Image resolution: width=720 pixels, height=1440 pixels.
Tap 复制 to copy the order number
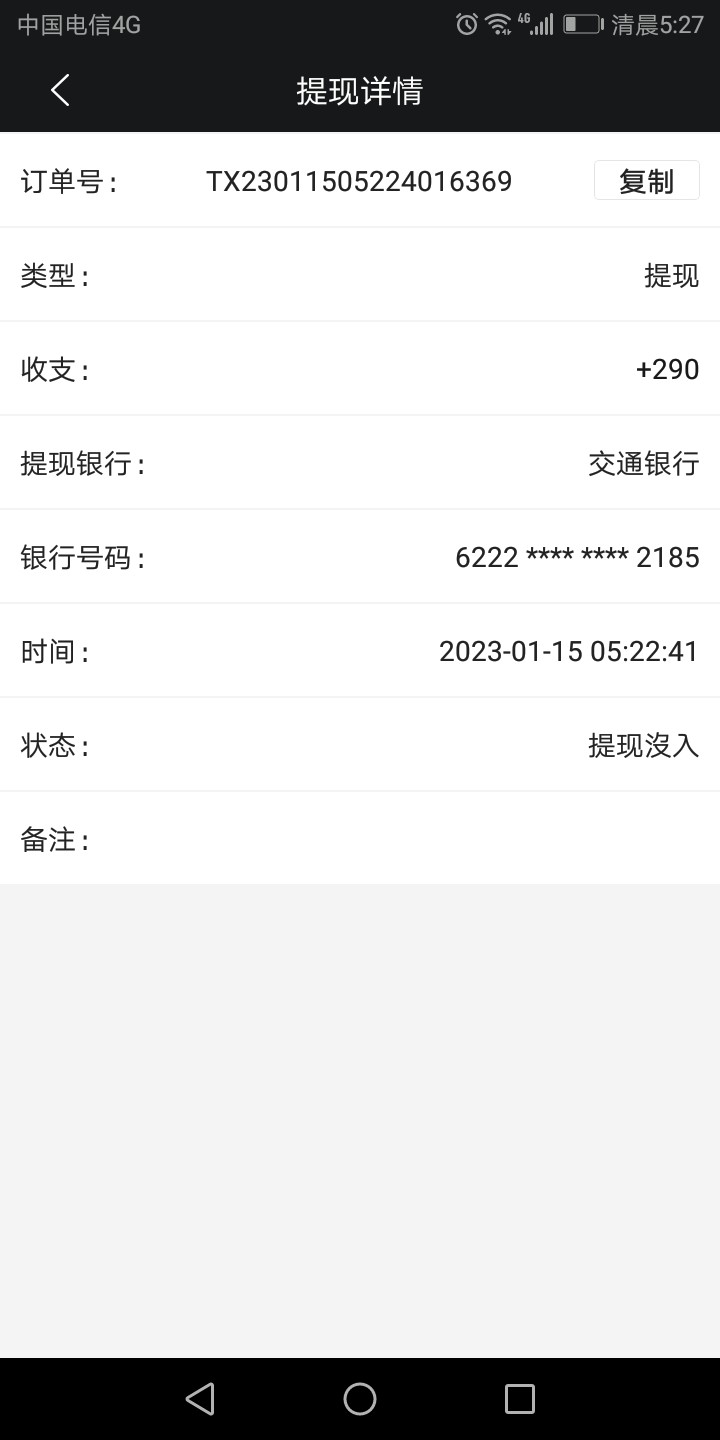[646, 180]
